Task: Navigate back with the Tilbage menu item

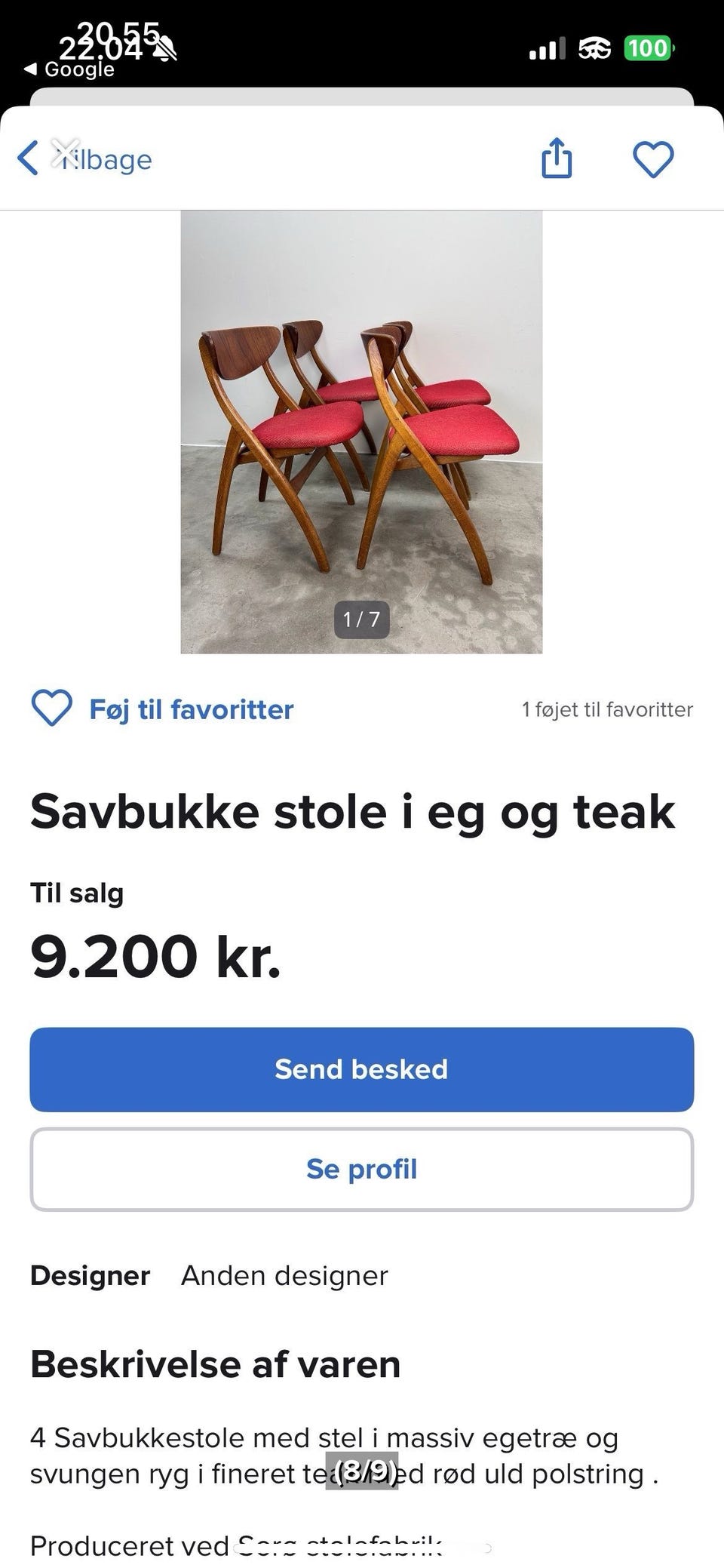Action: click(106, 159)
